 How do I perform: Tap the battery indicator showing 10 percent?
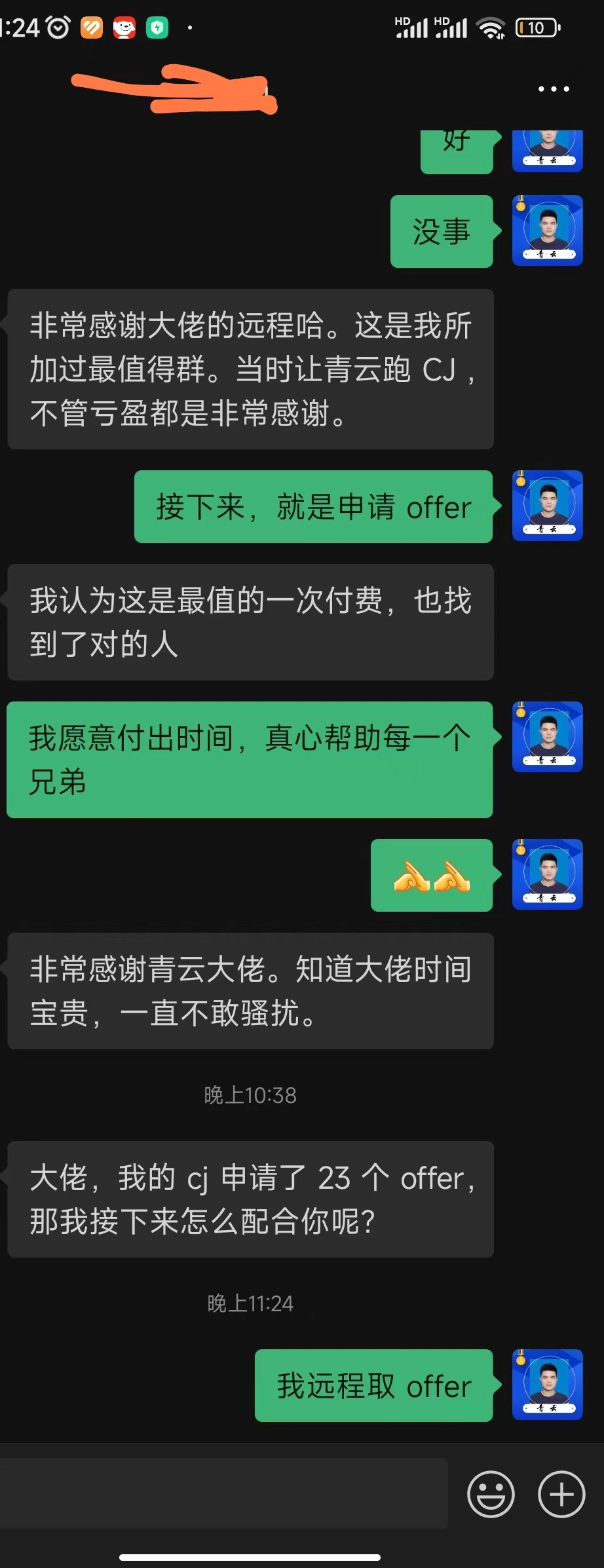click(x=537, y=27)
